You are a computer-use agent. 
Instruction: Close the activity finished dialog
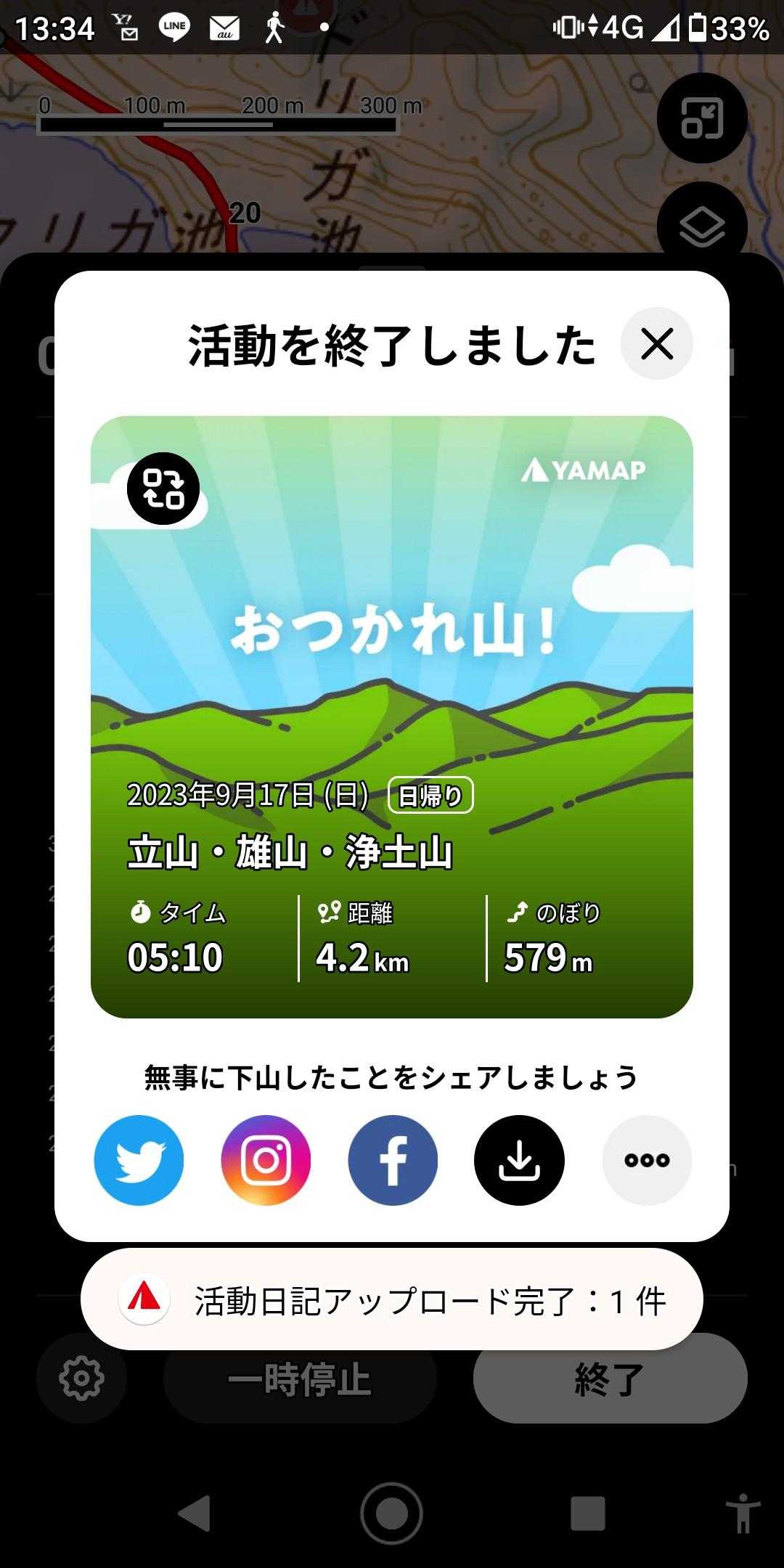coord(656,343)
